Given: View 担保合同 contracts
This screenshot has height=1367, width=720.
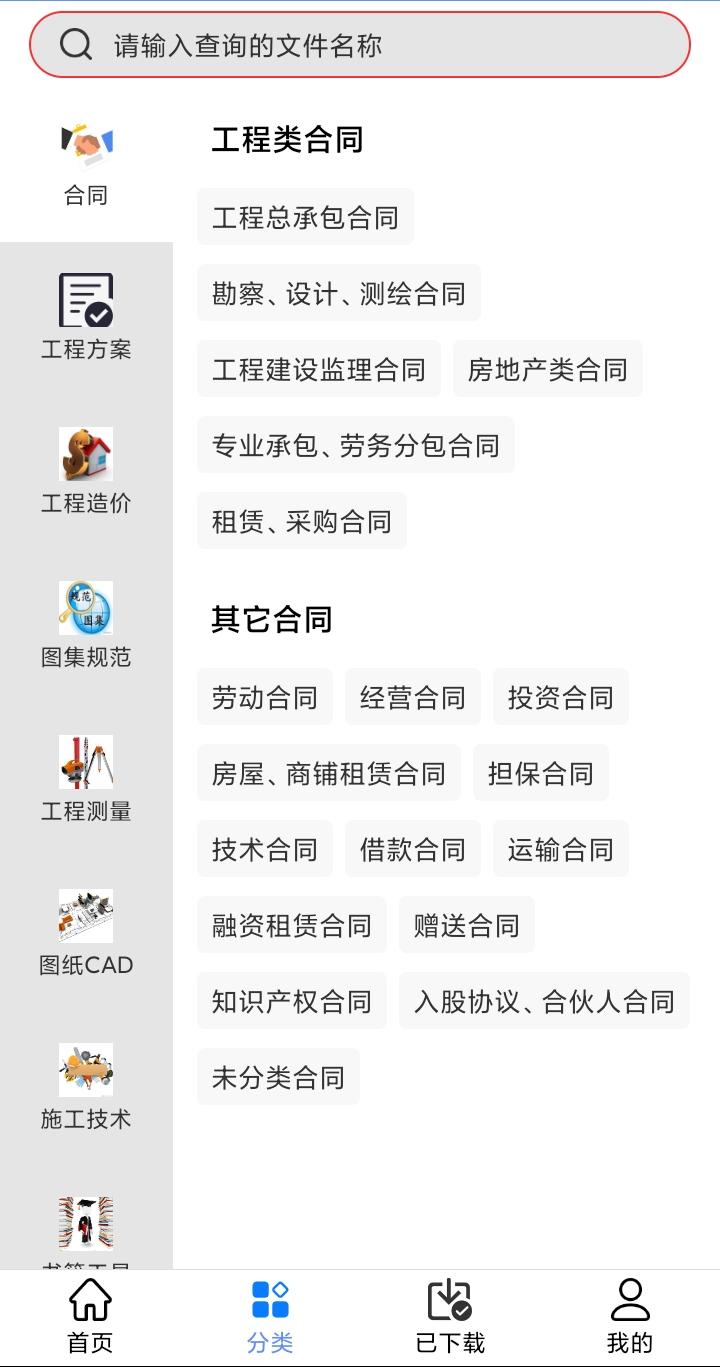Looking at the screenshot, I should click(540, 773).
